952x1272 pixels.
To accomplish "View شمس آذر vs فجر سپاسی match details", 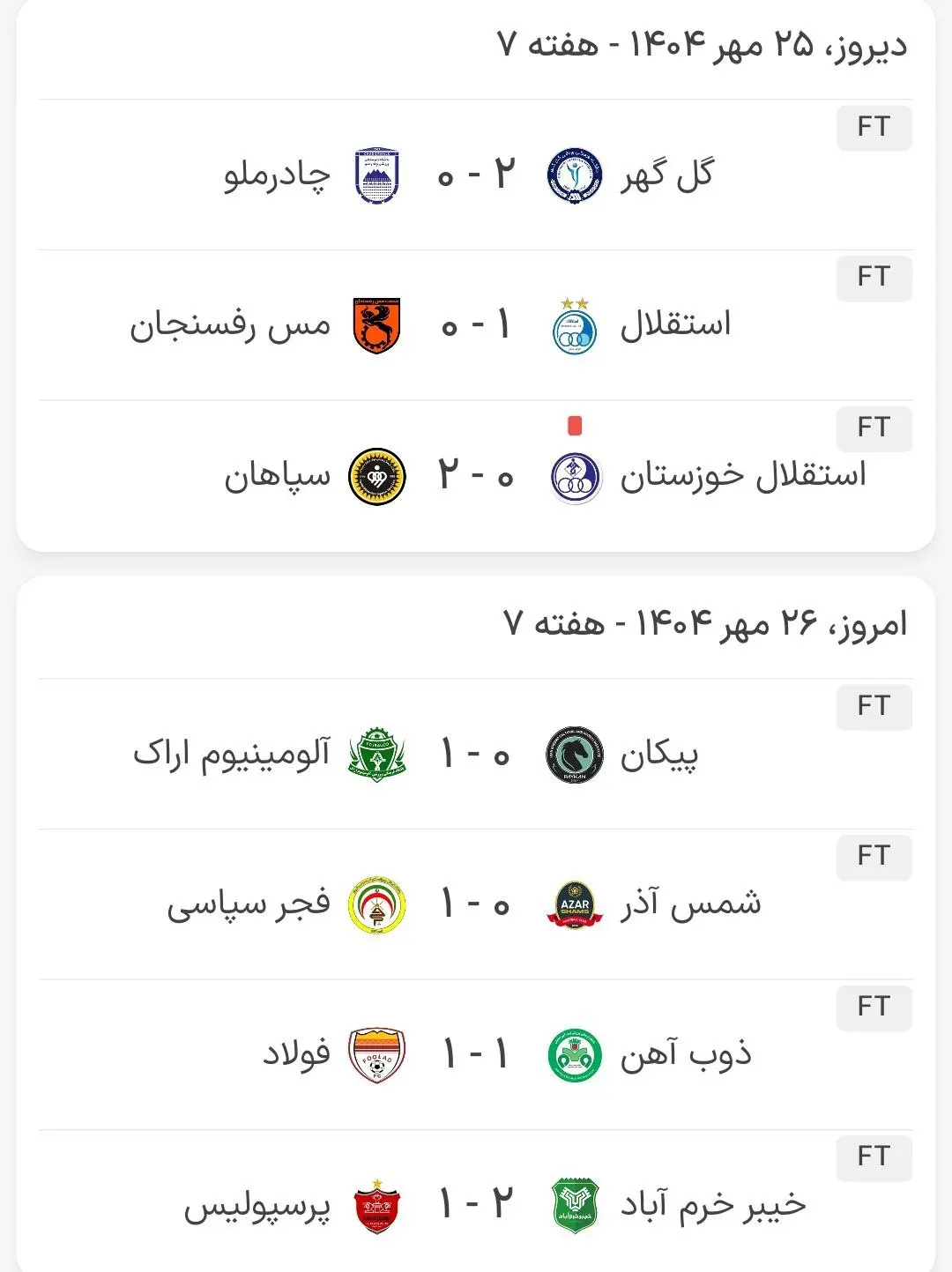I will coord(476,904).
